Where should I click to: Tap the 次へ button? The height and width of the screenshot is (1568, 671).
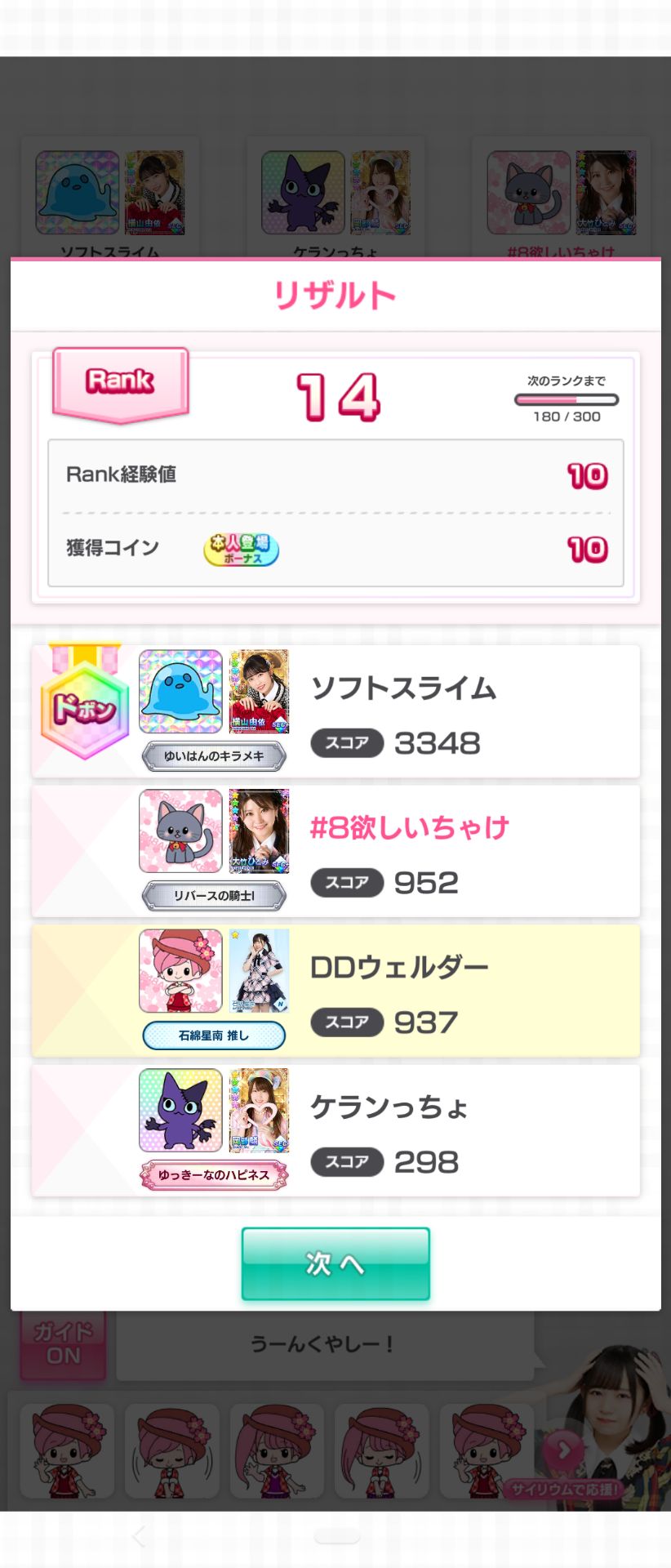[335, 1263]
